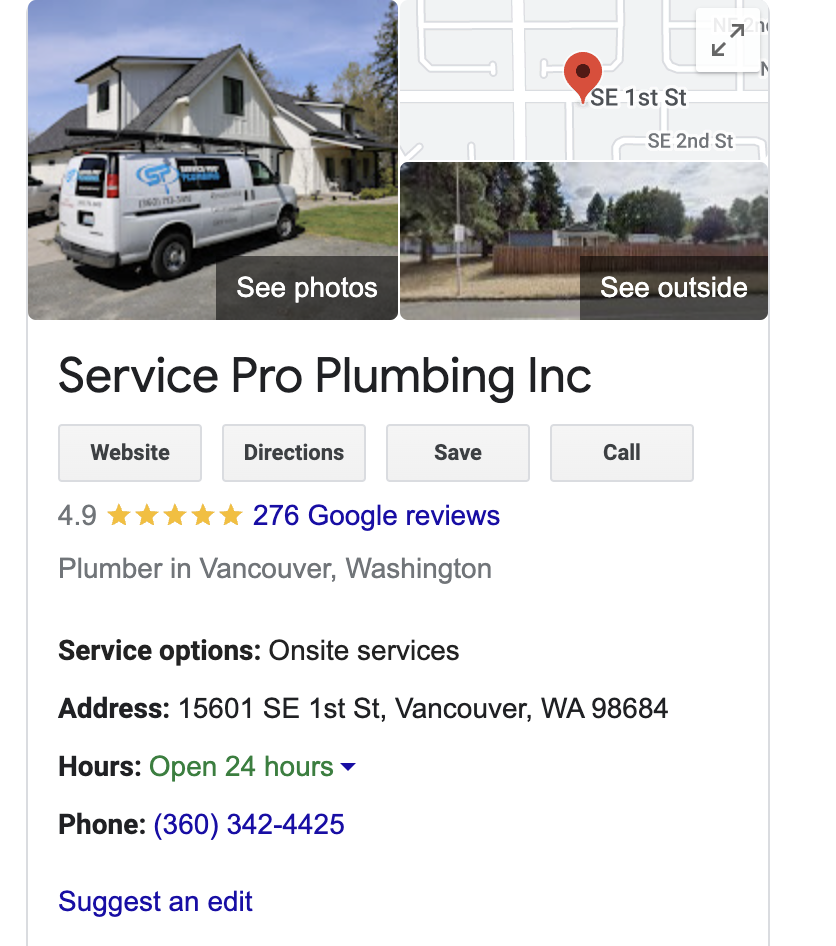Save Service Pro Plumbing Inc
This screenshot has height=946, width=836.
point(458,453)
